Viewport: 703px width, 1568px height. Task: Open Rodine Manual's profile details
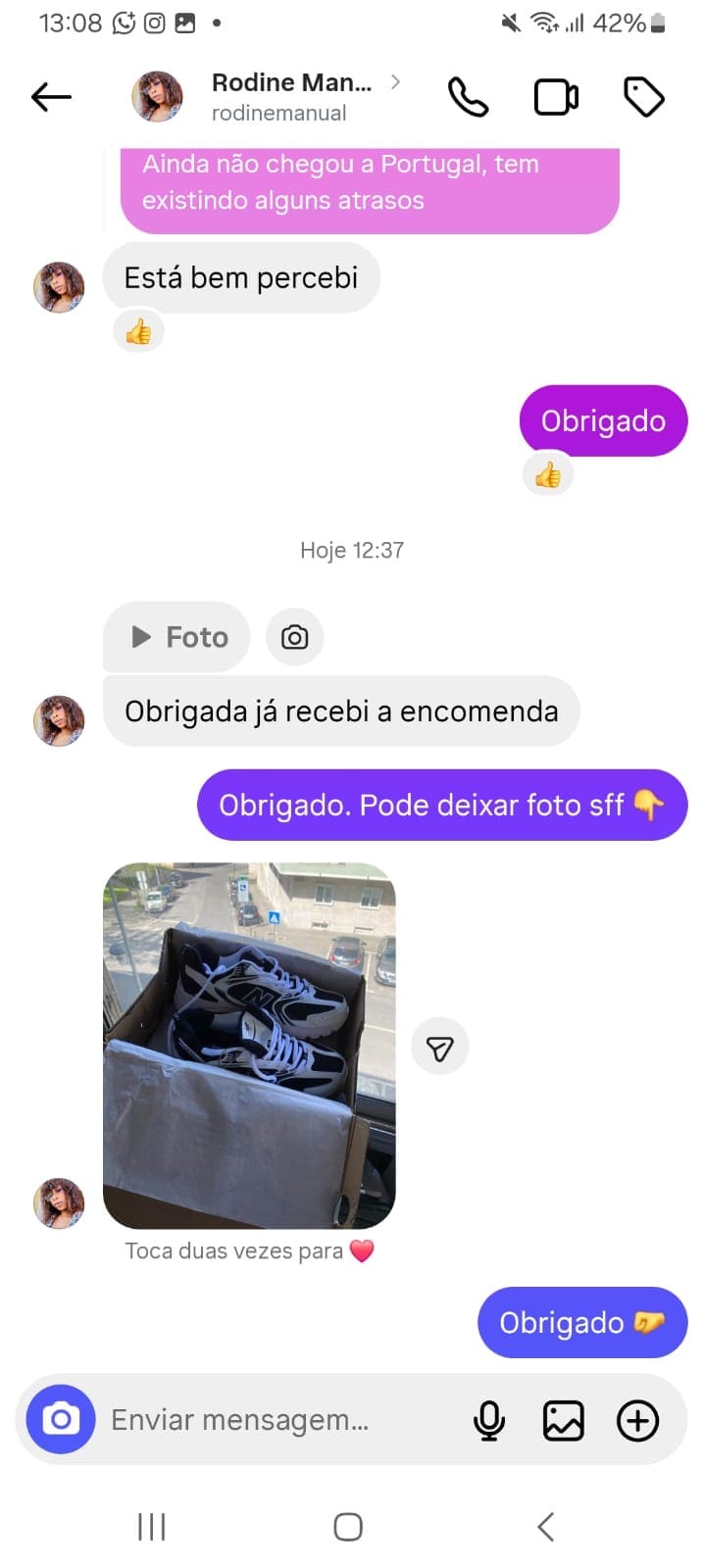pyautogui.click(x=291, y=96)
